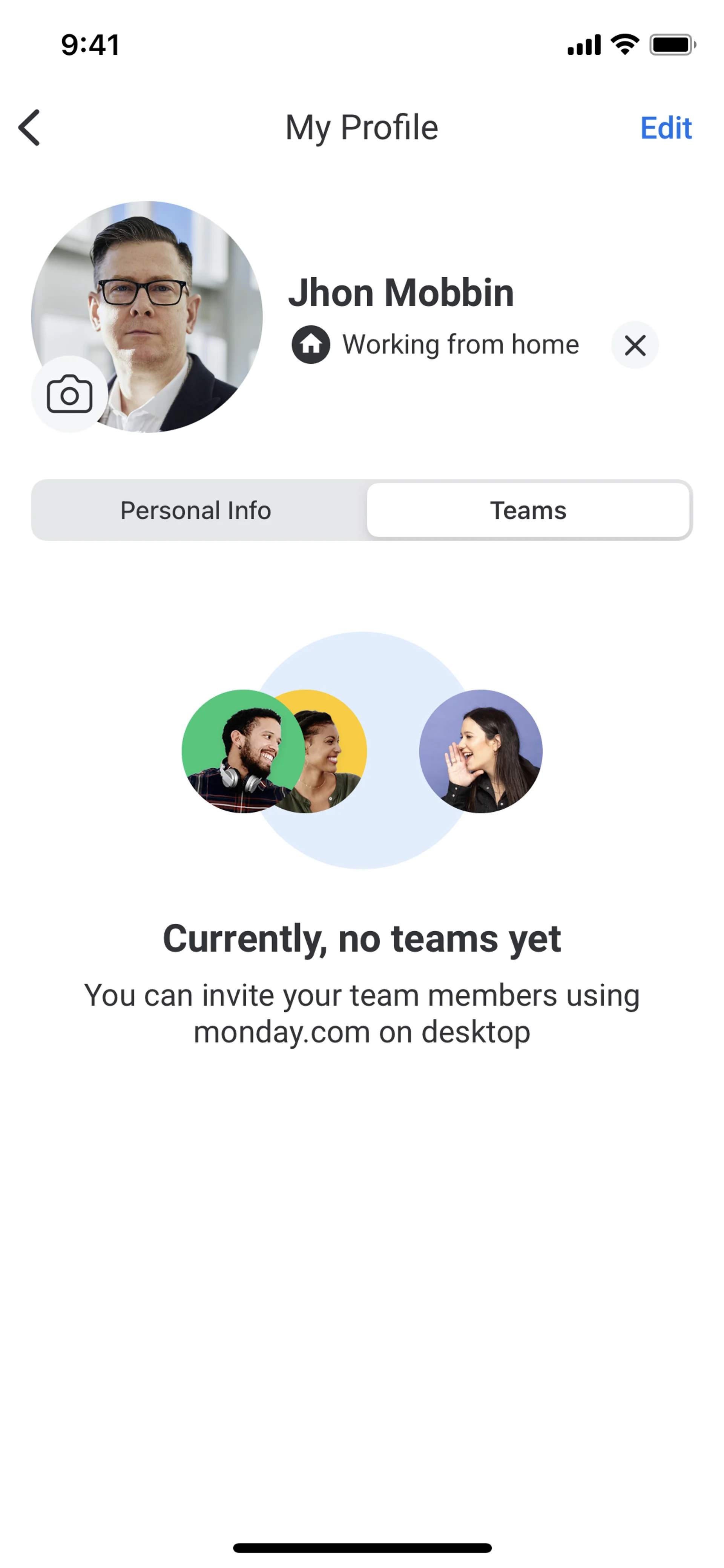This screenshot has height=1568, width=724.
Task: Change profile photo via camera icon
Action: point(69,395)
